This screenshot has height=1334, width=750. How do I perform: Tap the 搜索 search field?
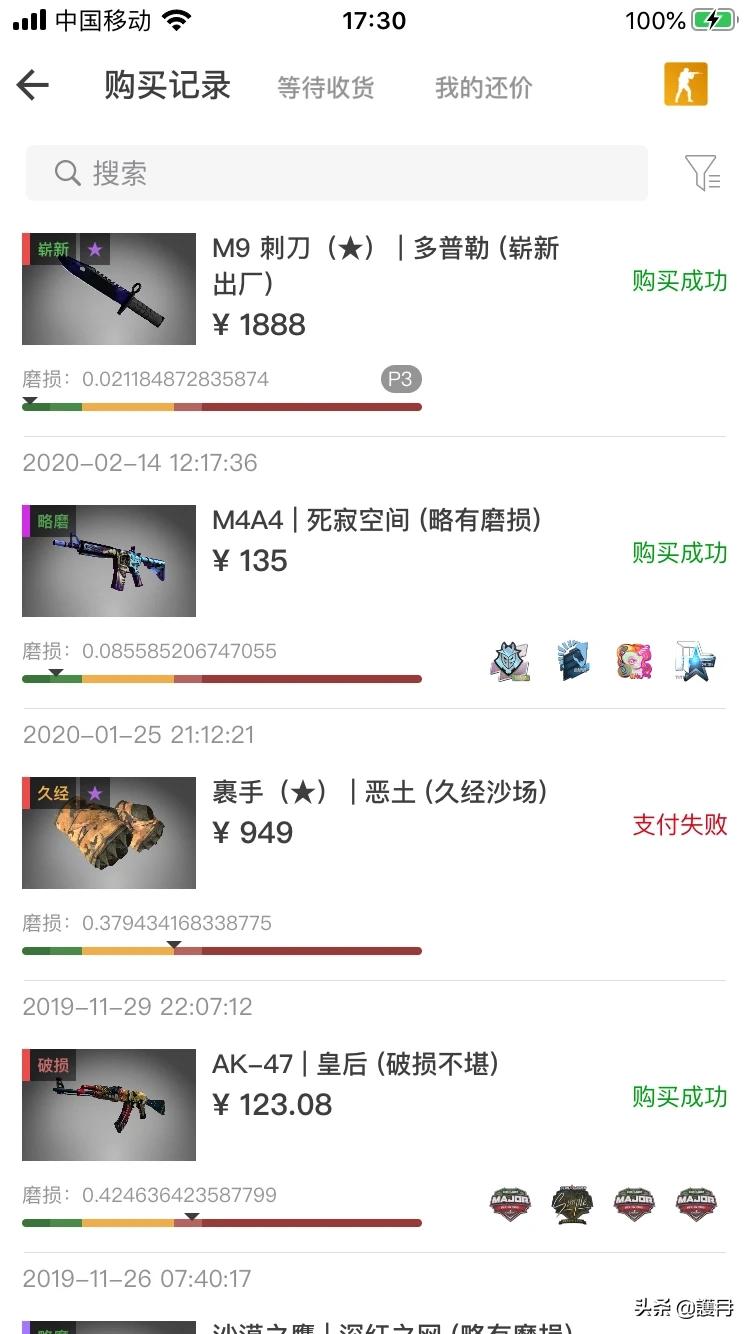pyautogui.click(x=336, y=173)
